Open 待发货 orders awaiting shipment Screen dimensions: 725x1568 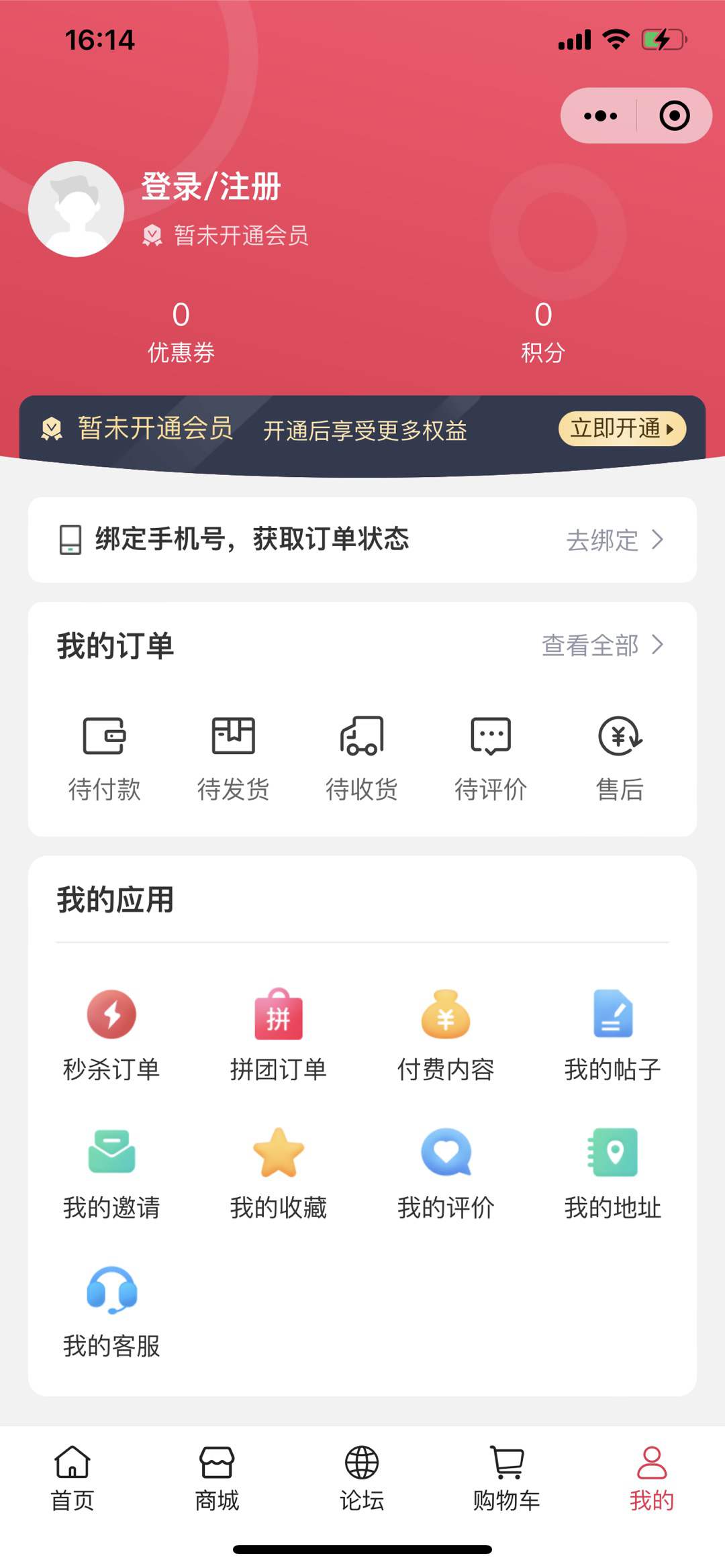(233, 758)
